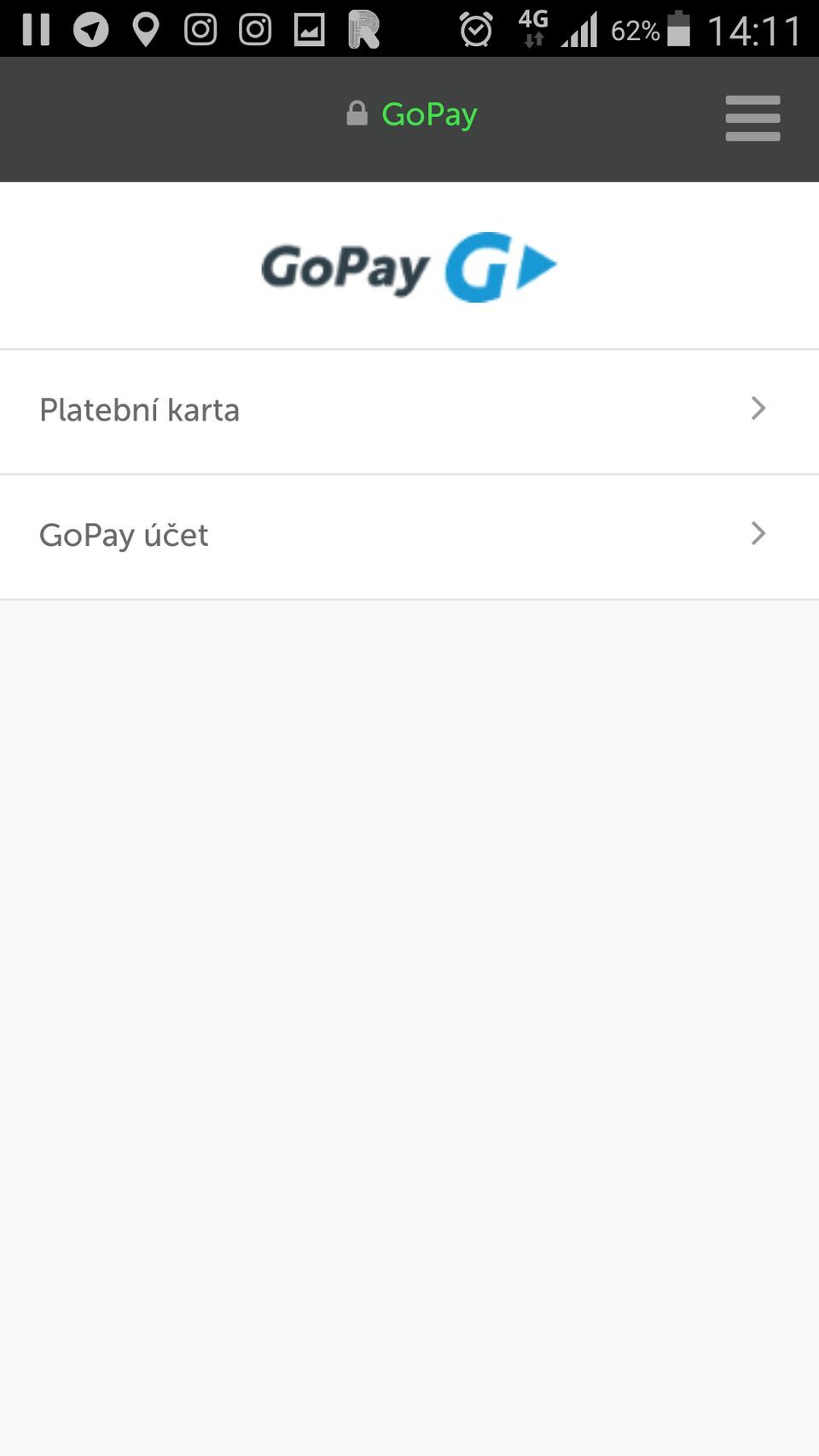Tap the Telegram notification icon
Viewport: 819px width, 1456px height.
90,28
